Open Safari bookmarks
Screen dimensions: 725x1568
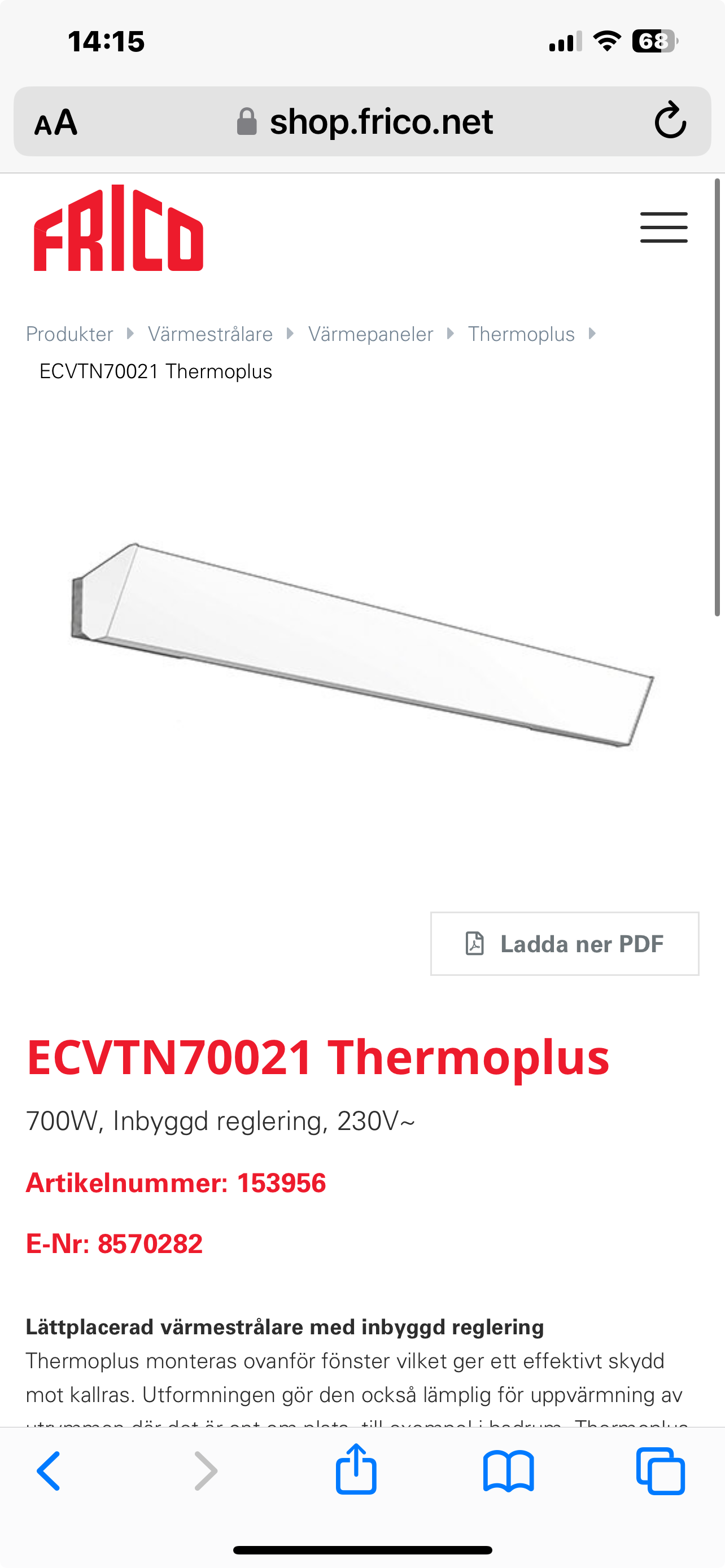[x=508, y=1471]
